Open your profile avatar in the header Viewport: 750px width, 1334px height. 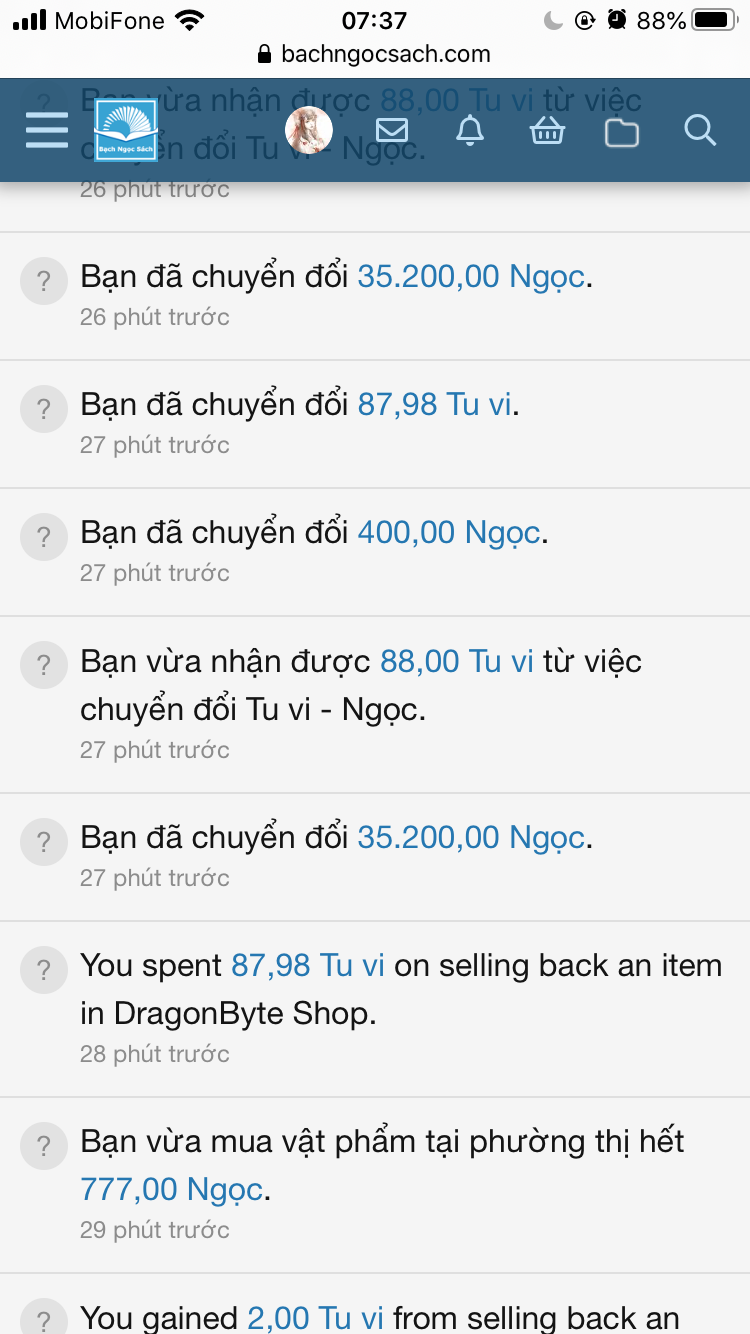point(307,130)
